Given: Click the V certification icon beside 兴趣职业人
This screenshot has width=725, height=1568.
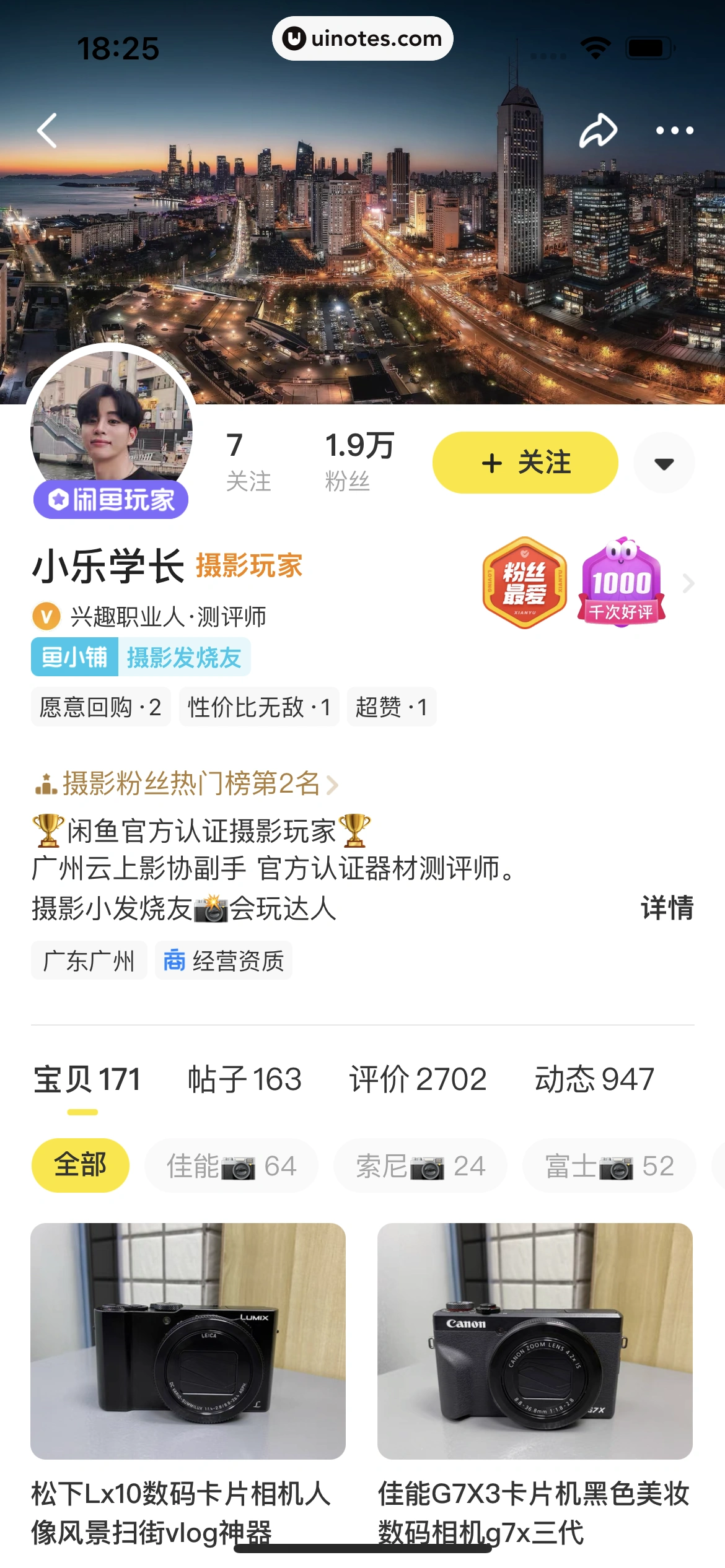Looking at the screenshot, I should (x=46, y=616).
